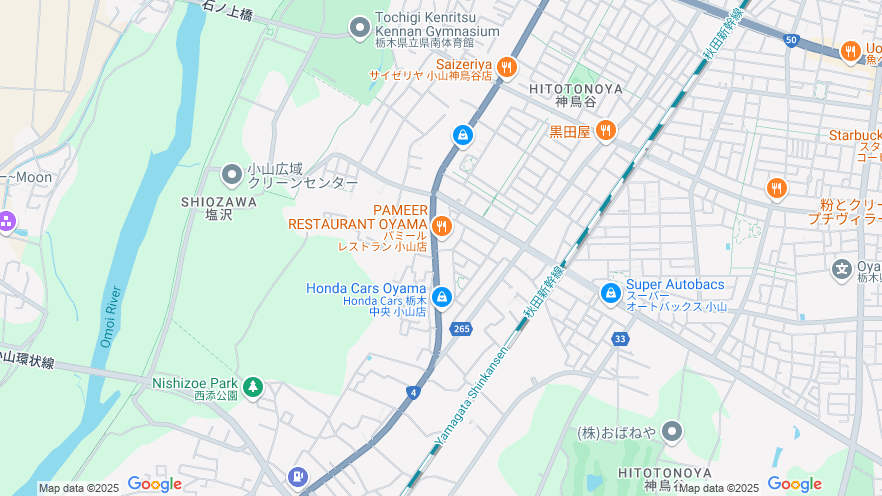882x496 pixels.
Task: Select the Saizeriya restaurant pin
Action: coord(507,67)
